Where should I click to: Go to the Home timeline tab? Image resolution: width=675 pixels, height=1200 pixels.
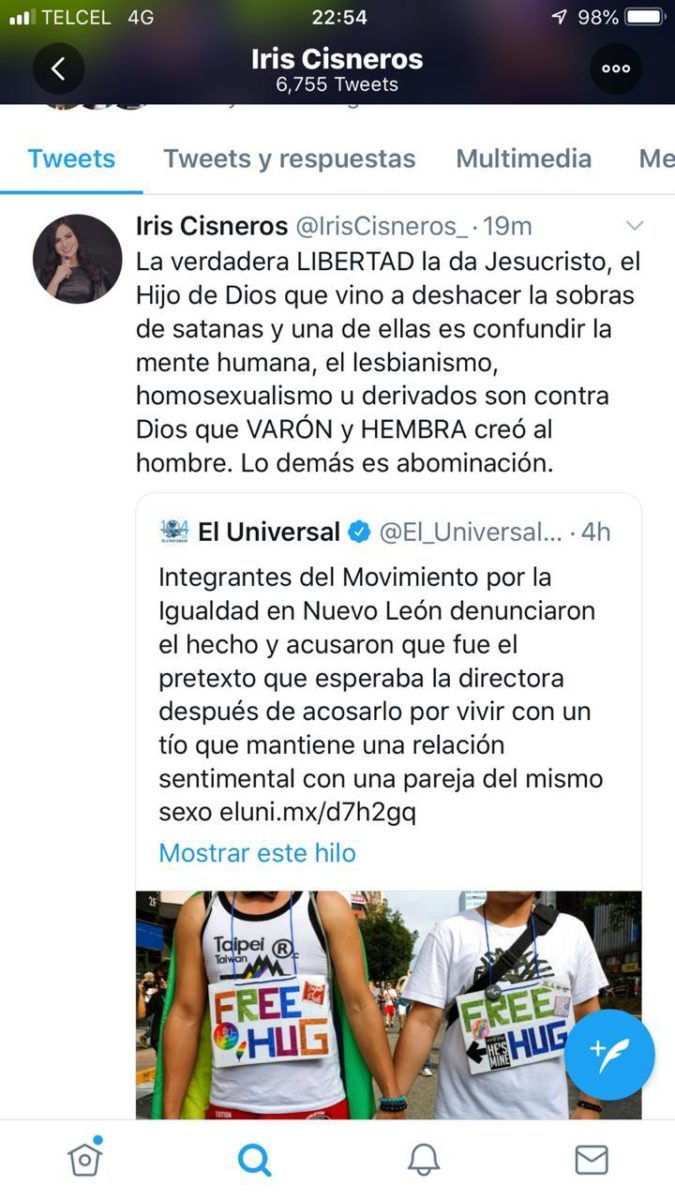(x=85, y=1158)
